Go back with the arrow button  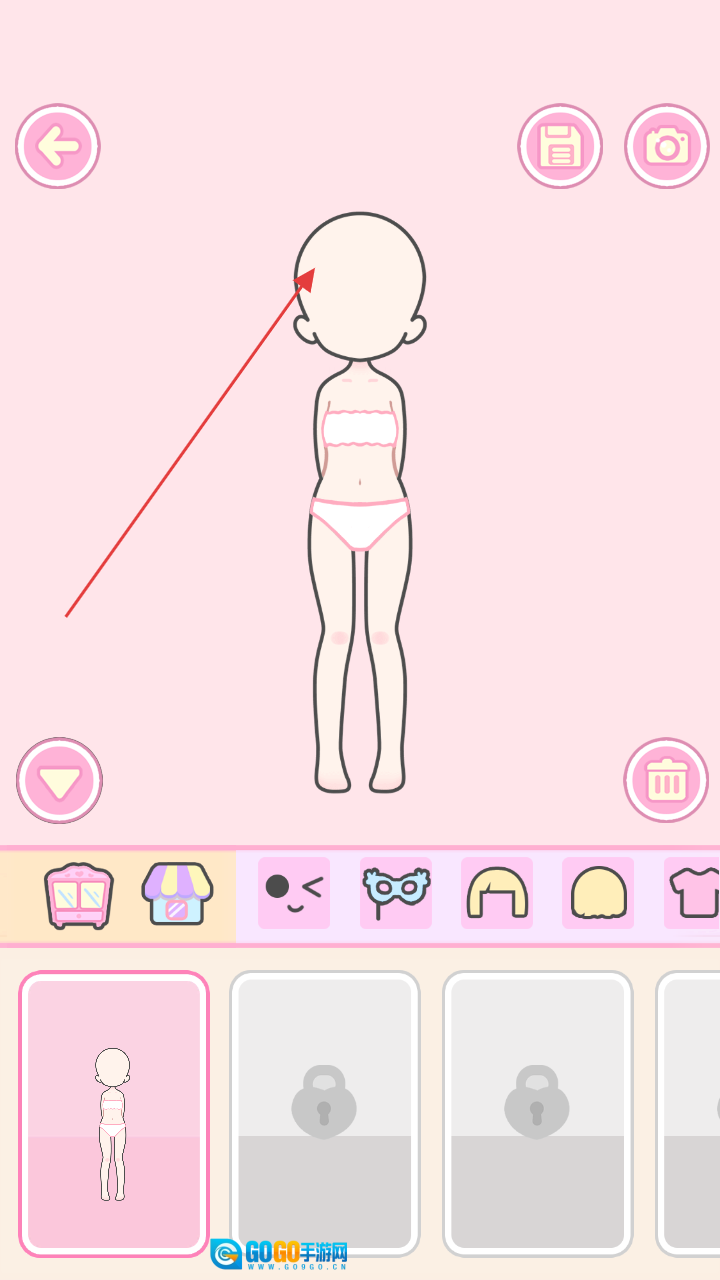tap(58, 147)
